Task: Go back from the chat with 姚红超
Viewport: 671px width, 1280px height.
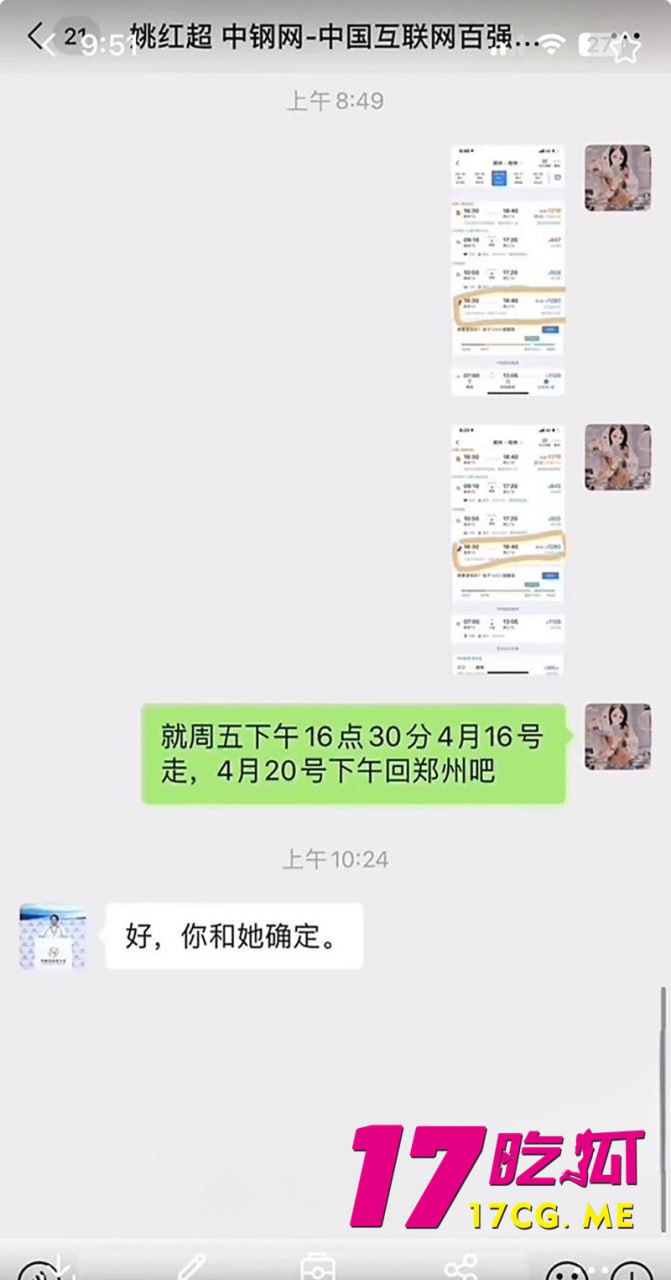Action: pos(36,40)
